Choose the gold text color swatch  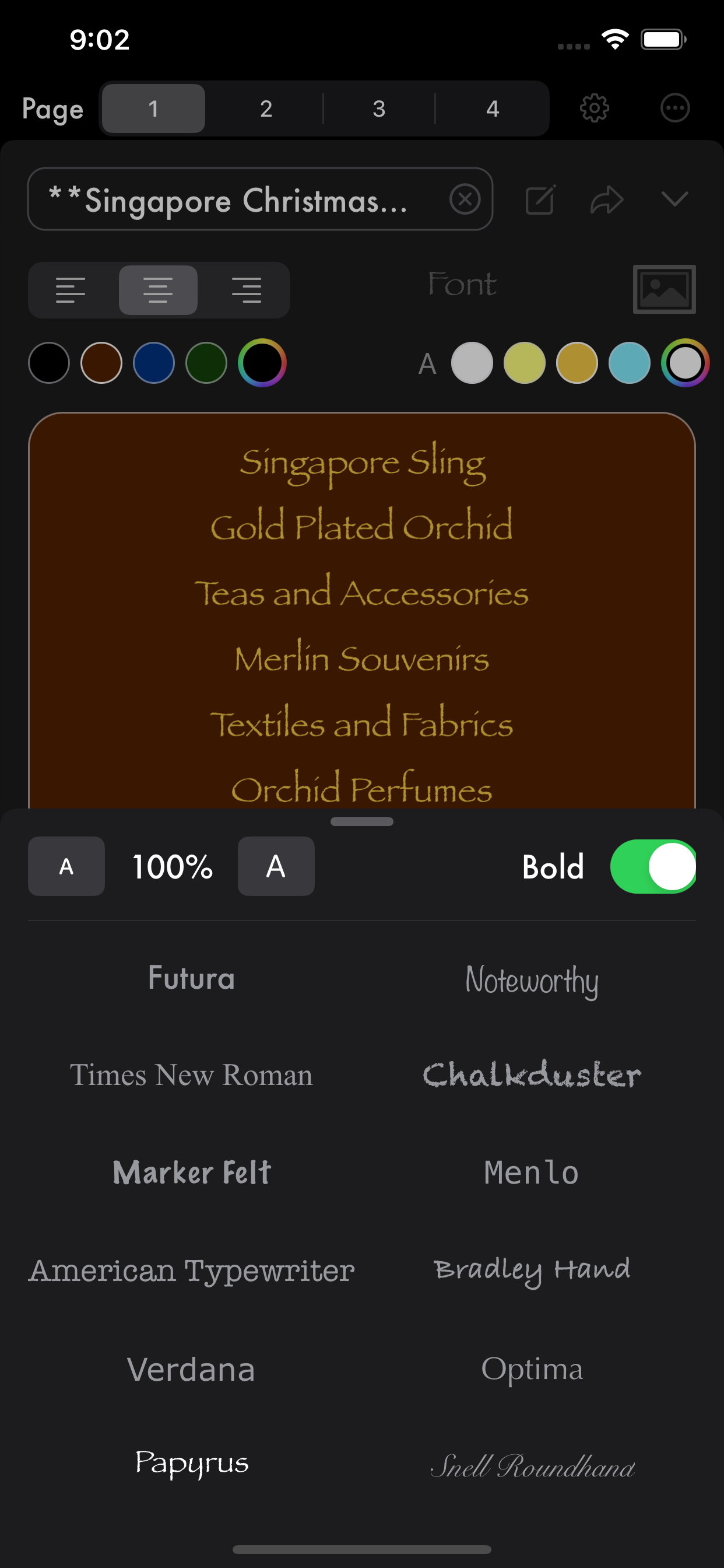576,363
